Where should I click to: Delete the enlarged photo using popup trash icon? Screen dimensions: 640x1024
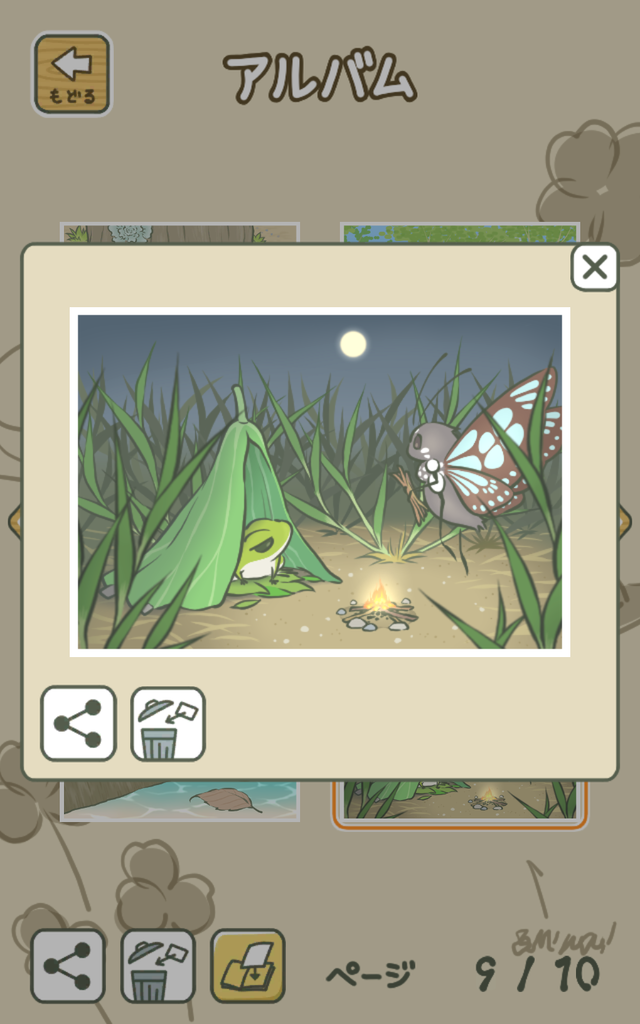click(168, 724)
